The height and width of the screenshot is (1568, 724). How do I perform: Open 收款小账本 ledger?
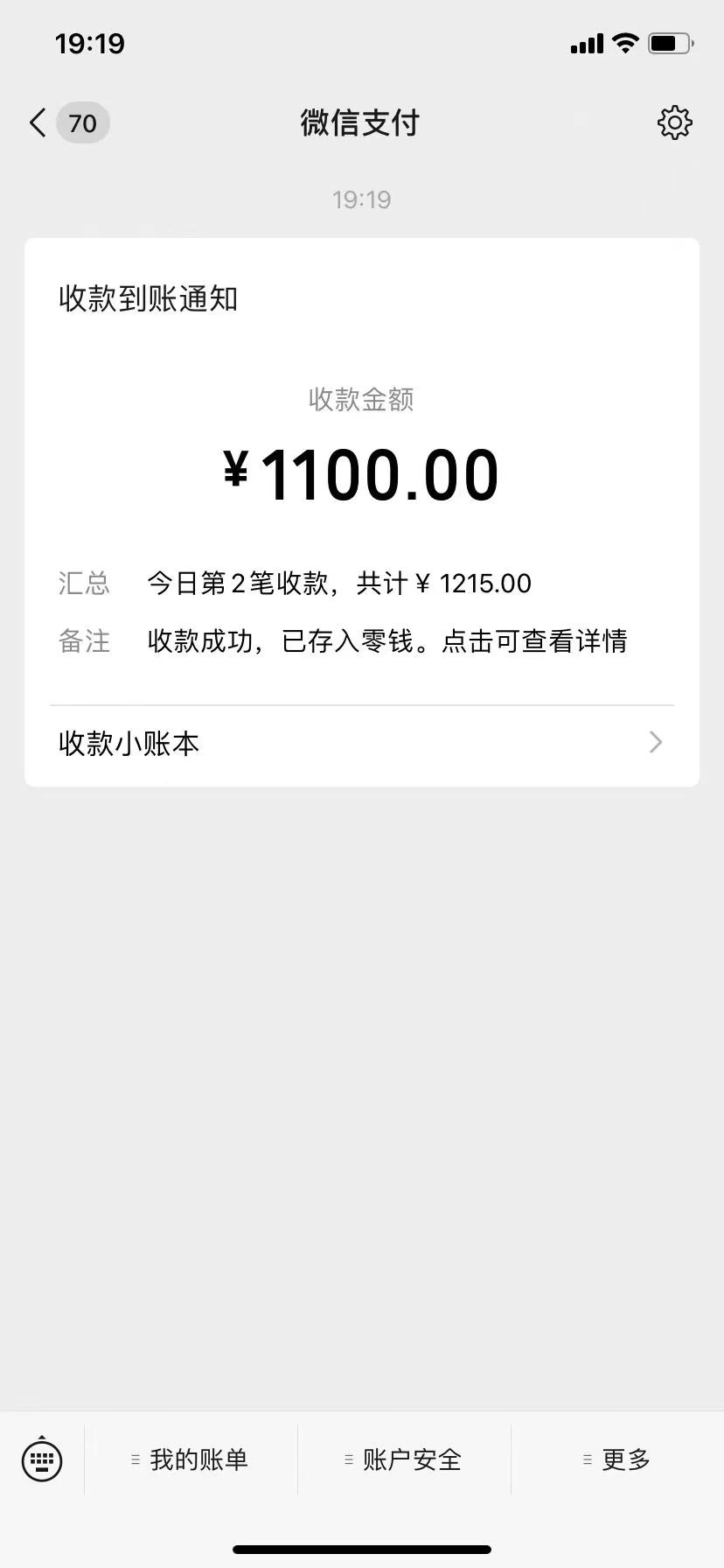(x=362, y=744)
